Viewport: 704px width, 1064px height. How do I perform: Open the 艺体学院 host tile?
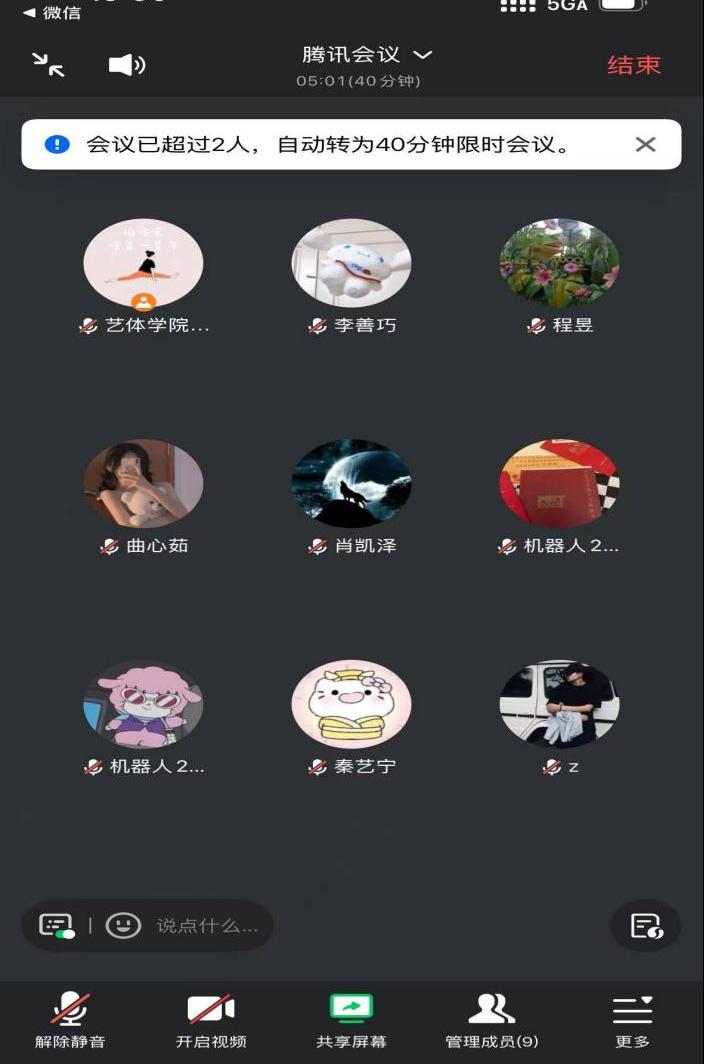[143, 264]
